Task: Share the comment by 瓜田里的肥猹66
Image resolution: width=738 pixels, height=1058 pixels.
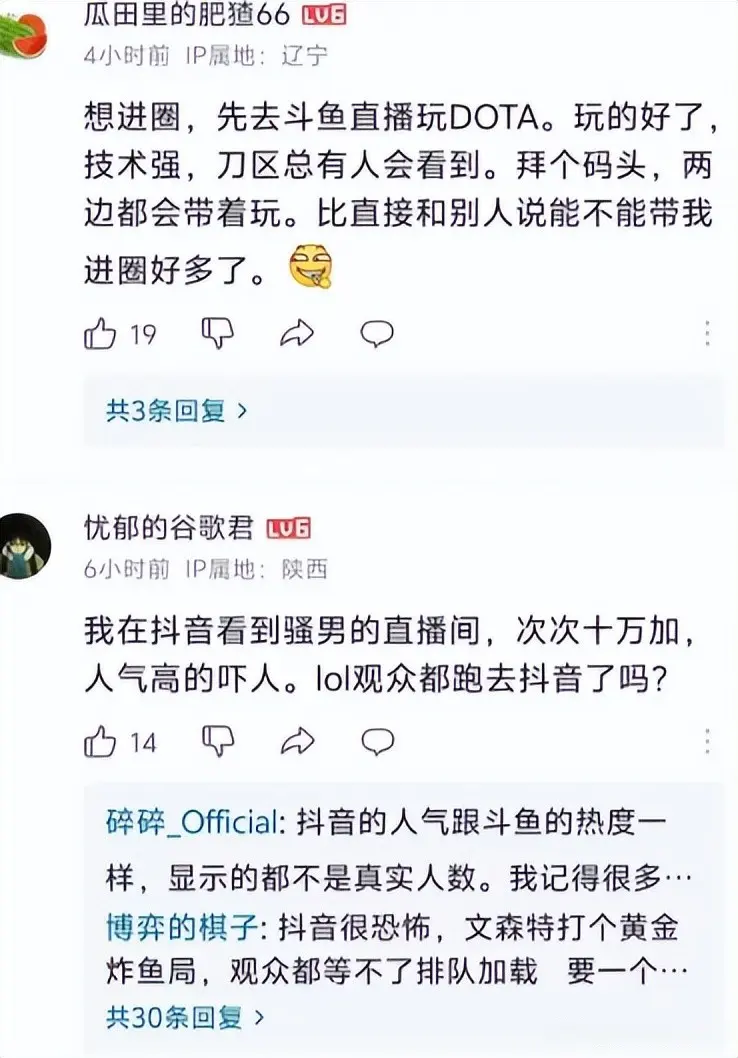Action: tap(297, 333)
